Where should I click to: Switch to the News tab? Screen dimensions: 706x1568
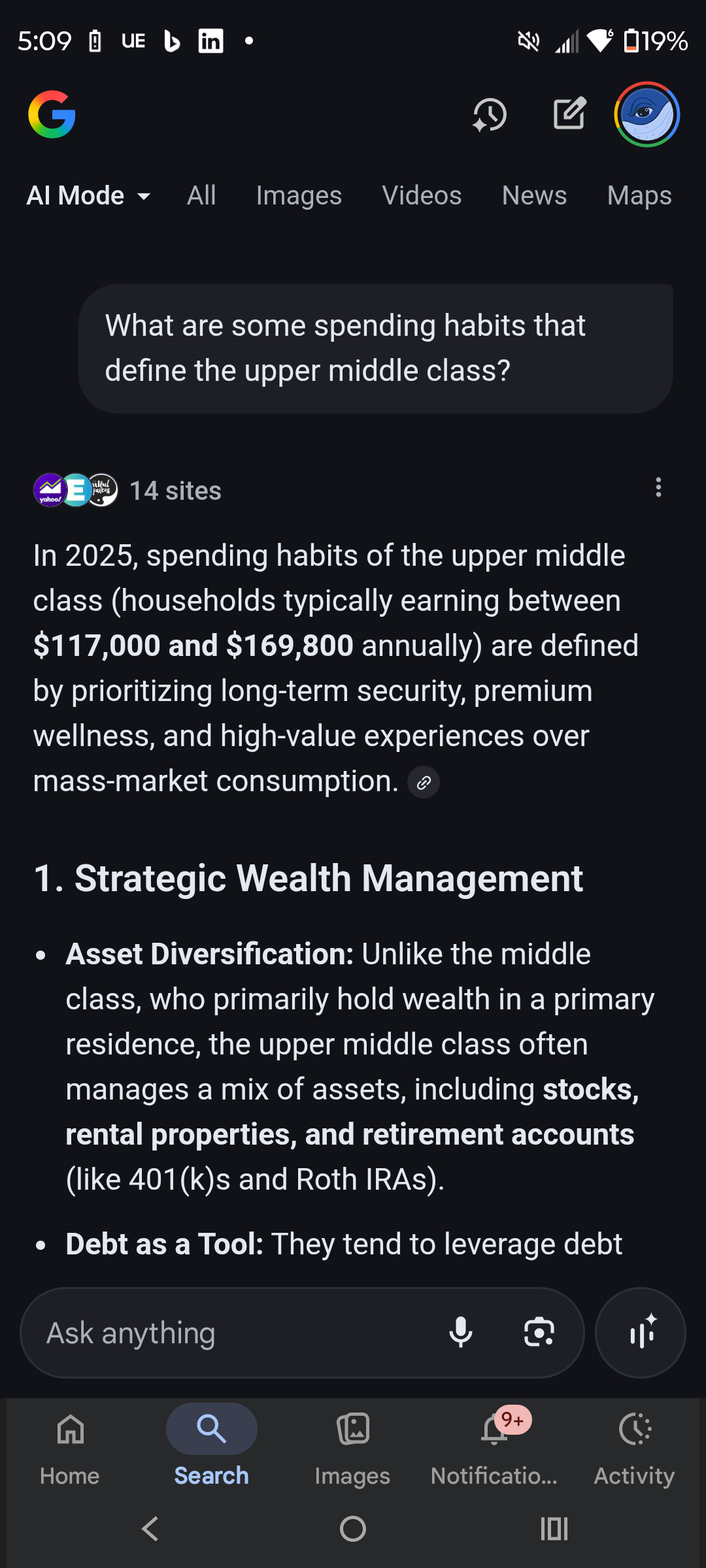pos(534,195)
